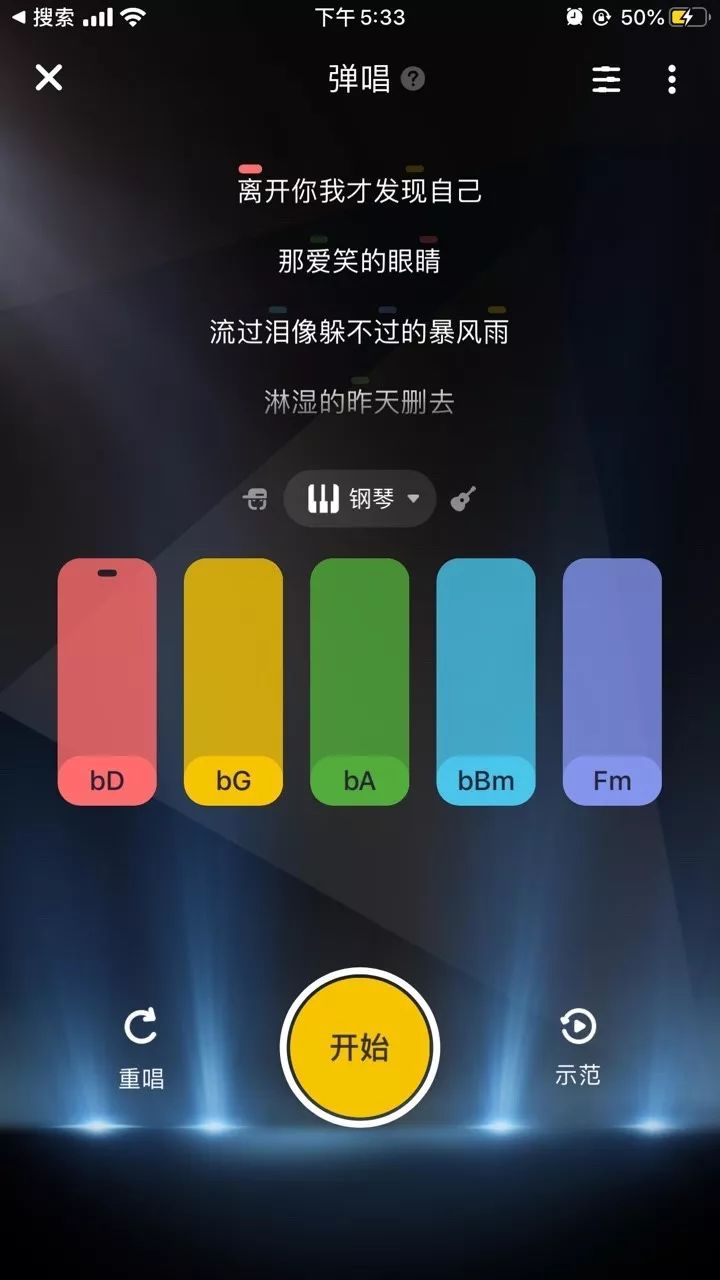Viewport: 720px width, 1280px height.
Task: Tap 重唱 to sing again
Action: coord(141,1049)
